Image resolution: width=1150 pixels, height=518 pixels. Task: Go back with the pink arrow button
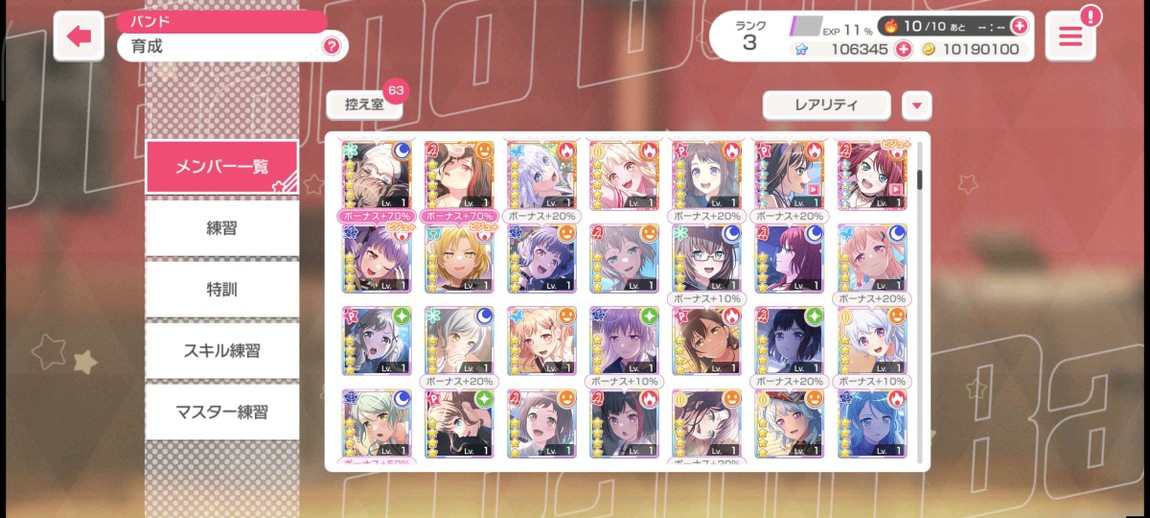(x=78, y=37)
